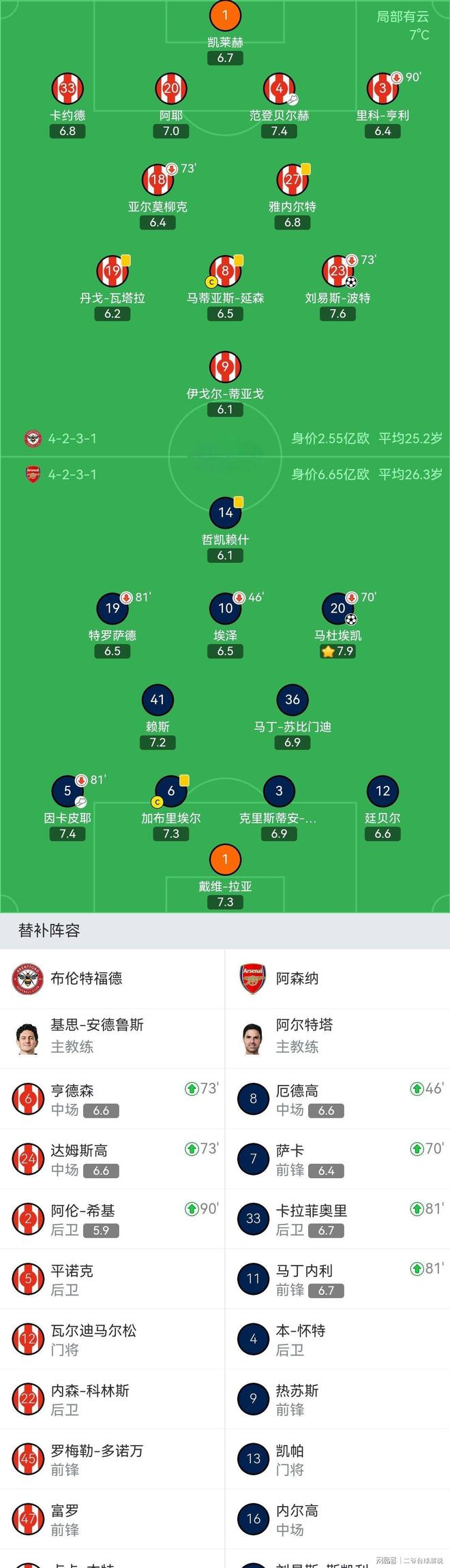Select striker 伊戈尔-蒂亚戈 in the lineup
The height and width of the screenshot is (1568, 450).
225,367
